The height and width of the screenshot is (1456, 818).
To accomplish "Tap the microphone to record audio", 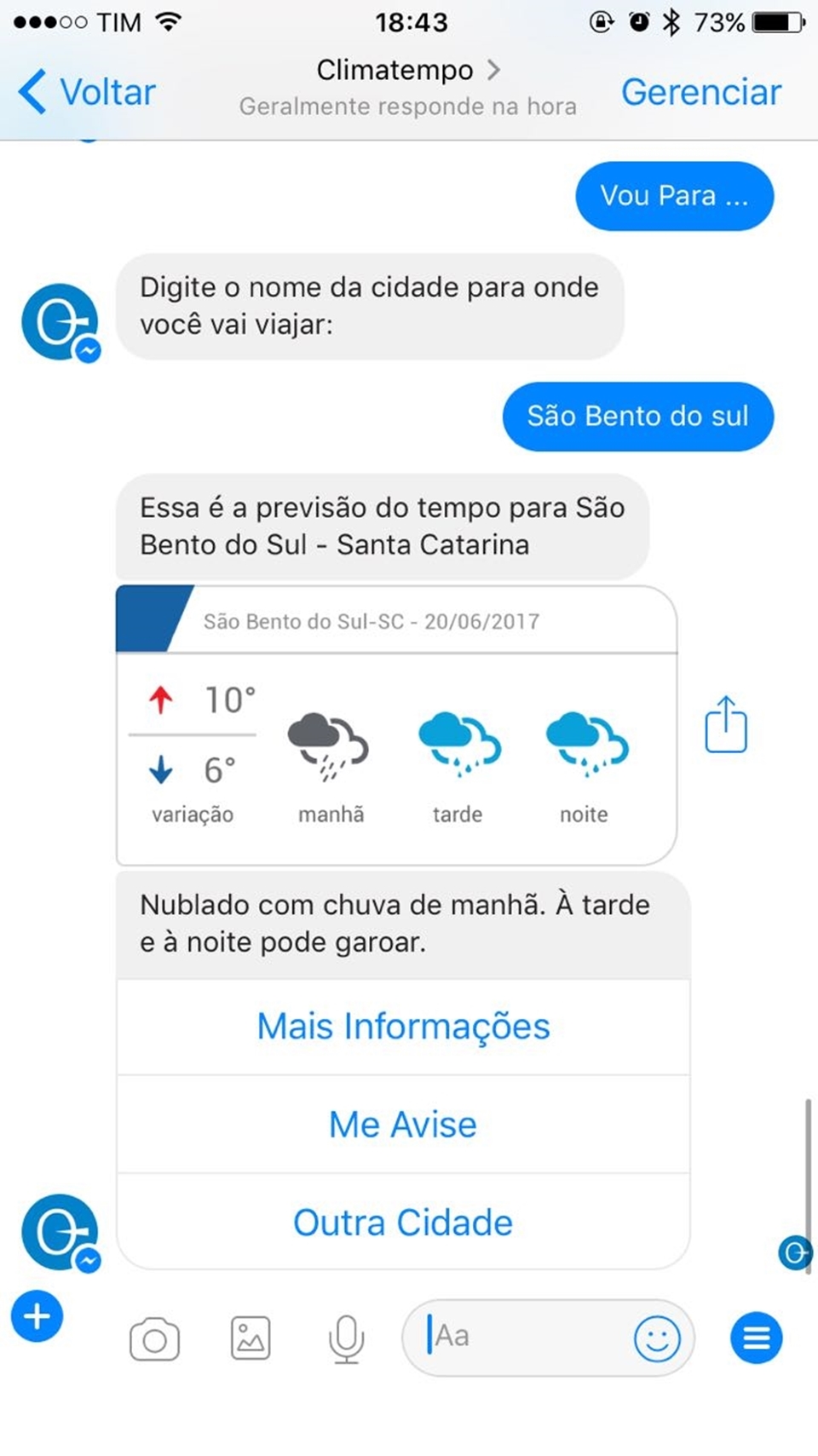I will tap(346, 1338).
